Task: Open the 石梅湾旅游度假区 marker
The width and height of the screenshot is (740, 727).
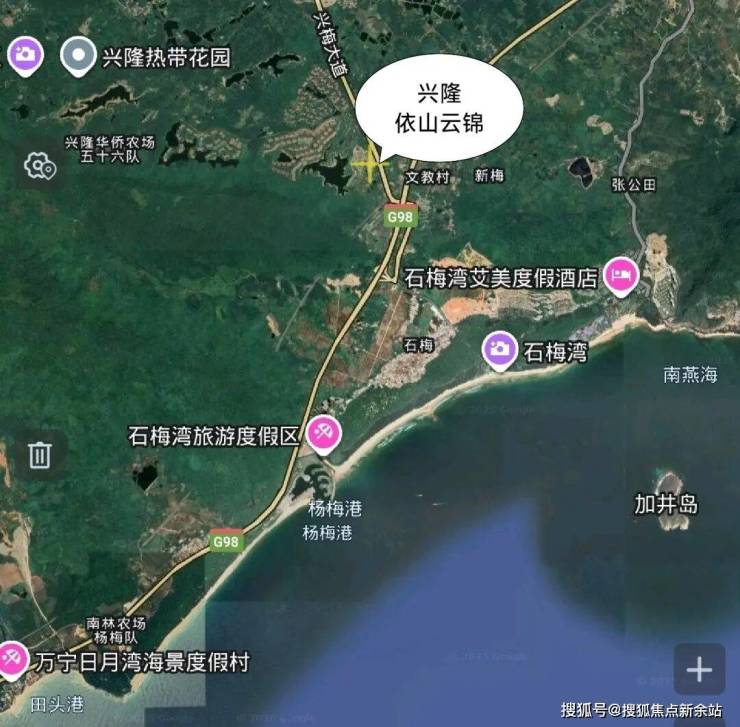Action: [x=323, y=433]
